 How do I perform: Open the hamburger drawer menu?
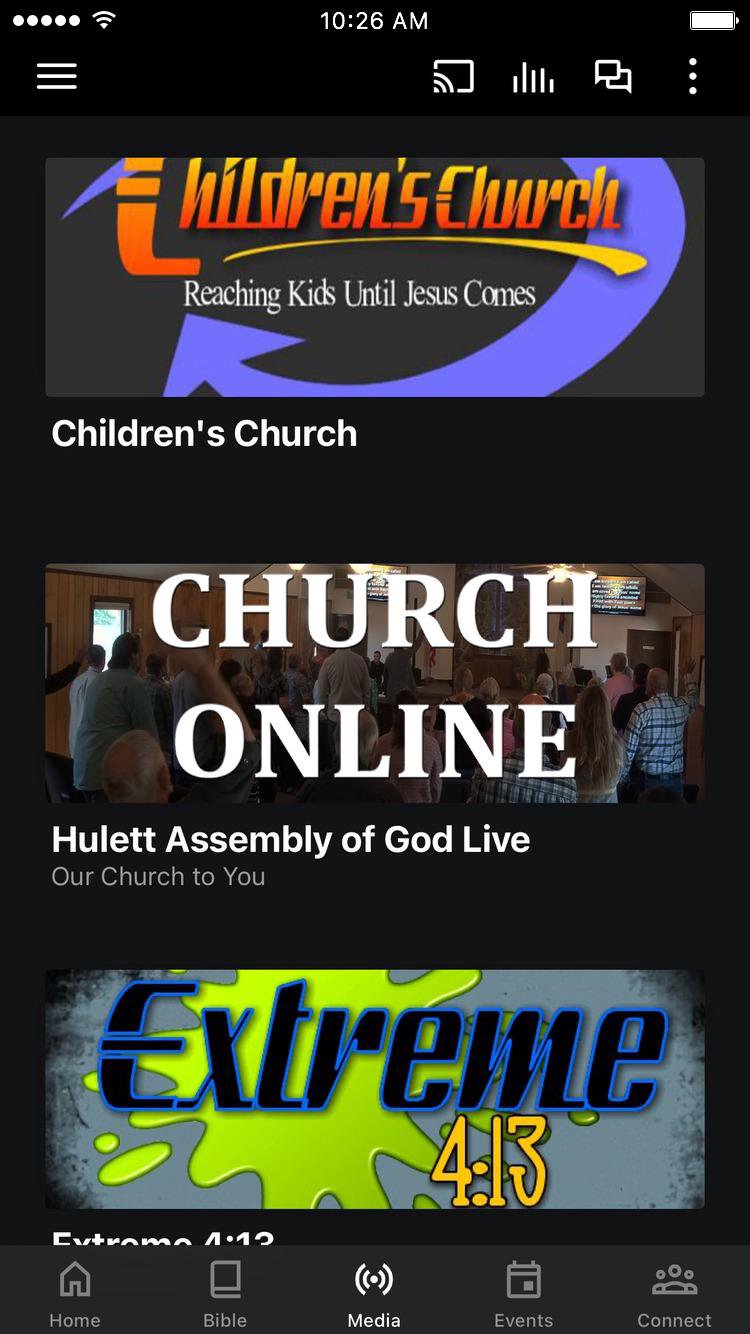coord(57,77)
